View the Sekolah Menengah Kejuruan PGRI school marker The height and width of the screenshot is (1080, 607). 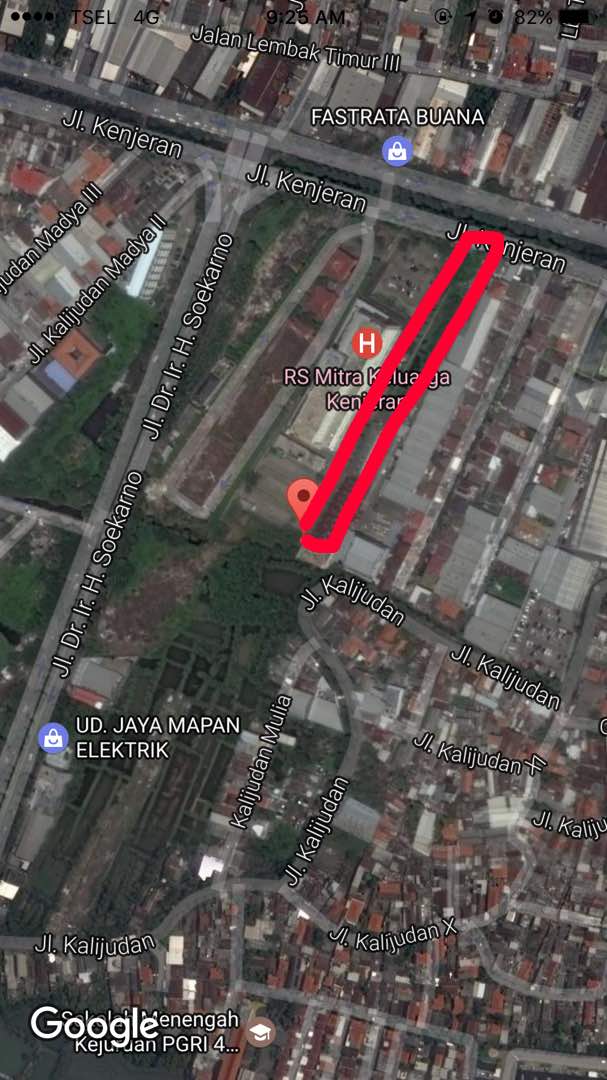pyautogui.click(x=261, y=1031)
